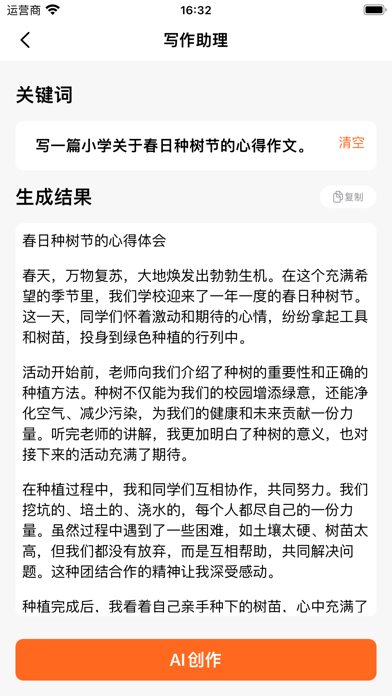Start AI创作 generation

pyautogui.click(x=196, y=660)
